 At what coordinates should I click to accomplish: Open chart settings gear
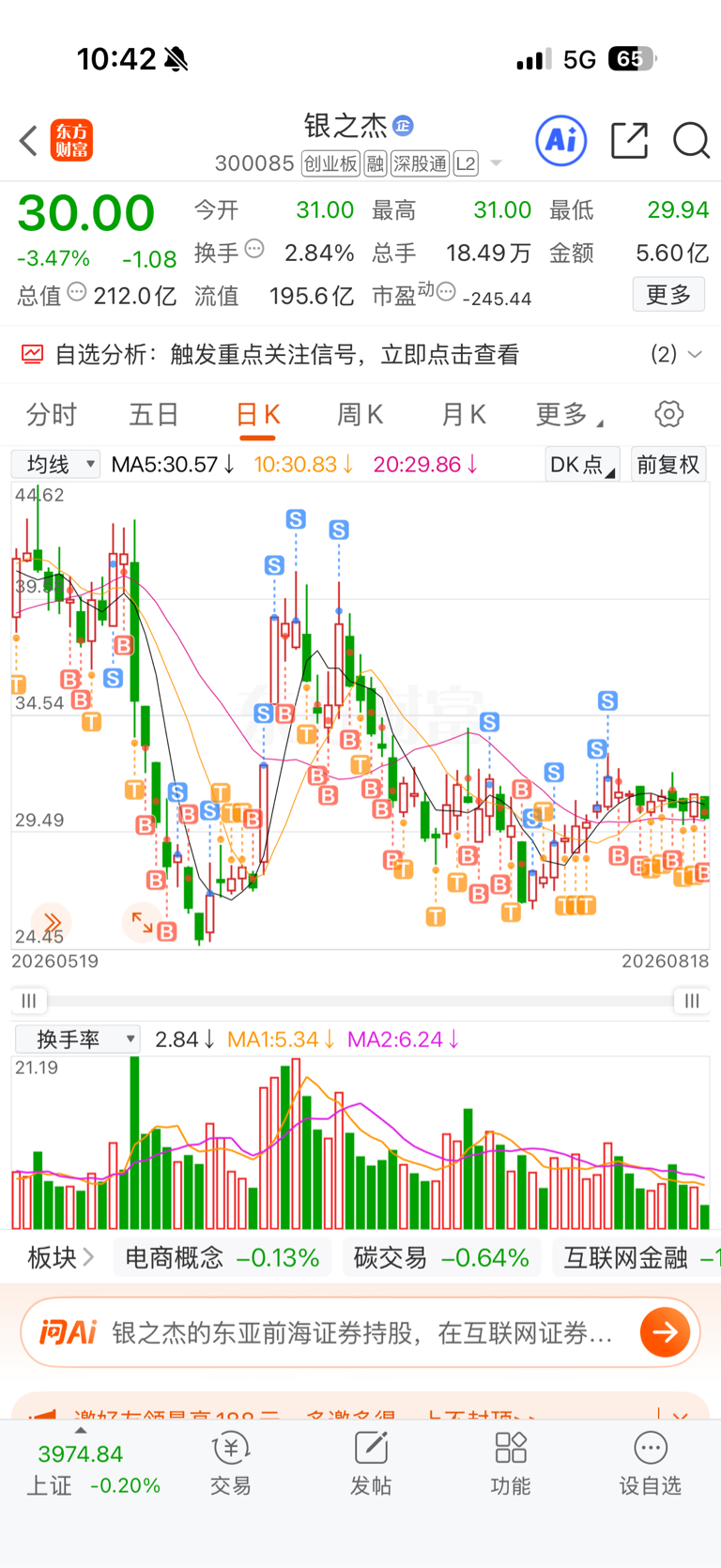point(668,414)
